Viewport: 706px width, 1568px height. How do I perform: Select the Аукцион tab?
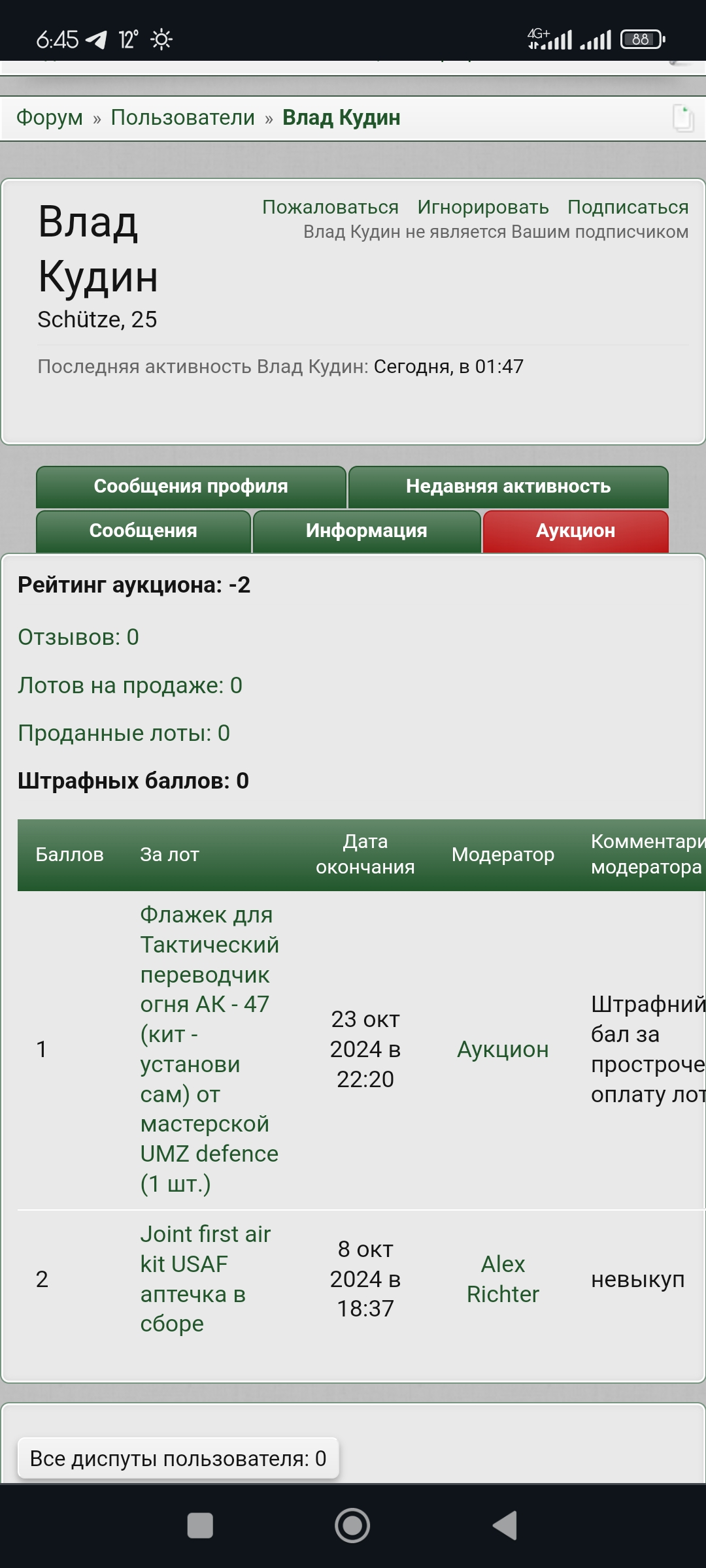576,531
